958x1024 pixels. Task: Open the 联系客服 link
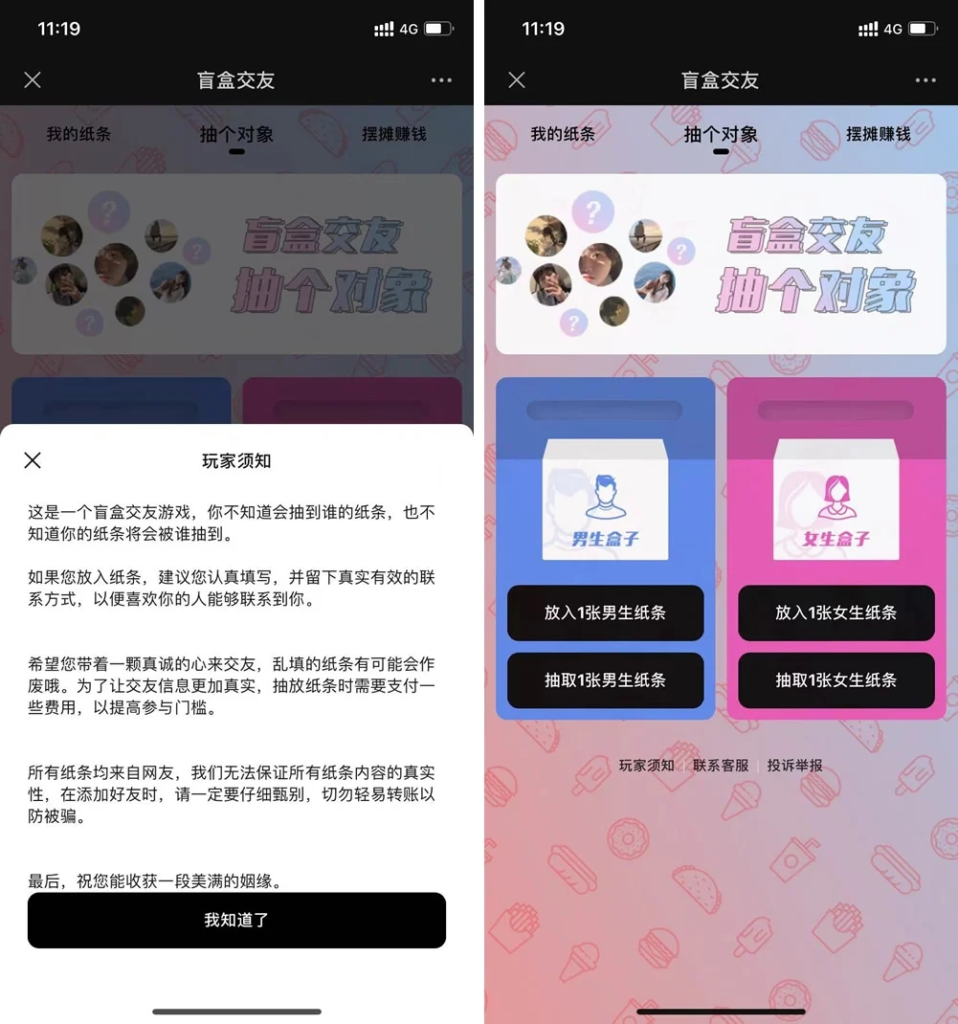pyautogui.click(x=720, y=765)
